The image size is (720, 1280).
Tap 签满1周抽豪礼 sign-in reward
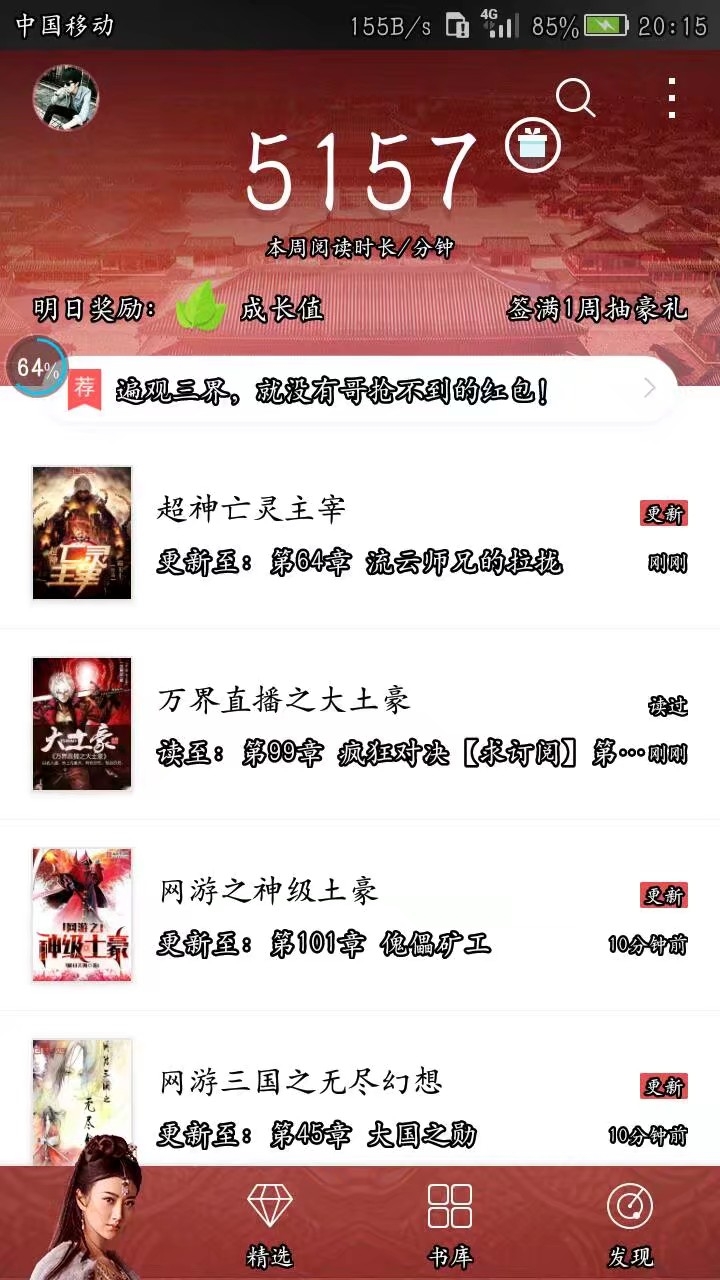pyautogui.click(x=597, y=309)
